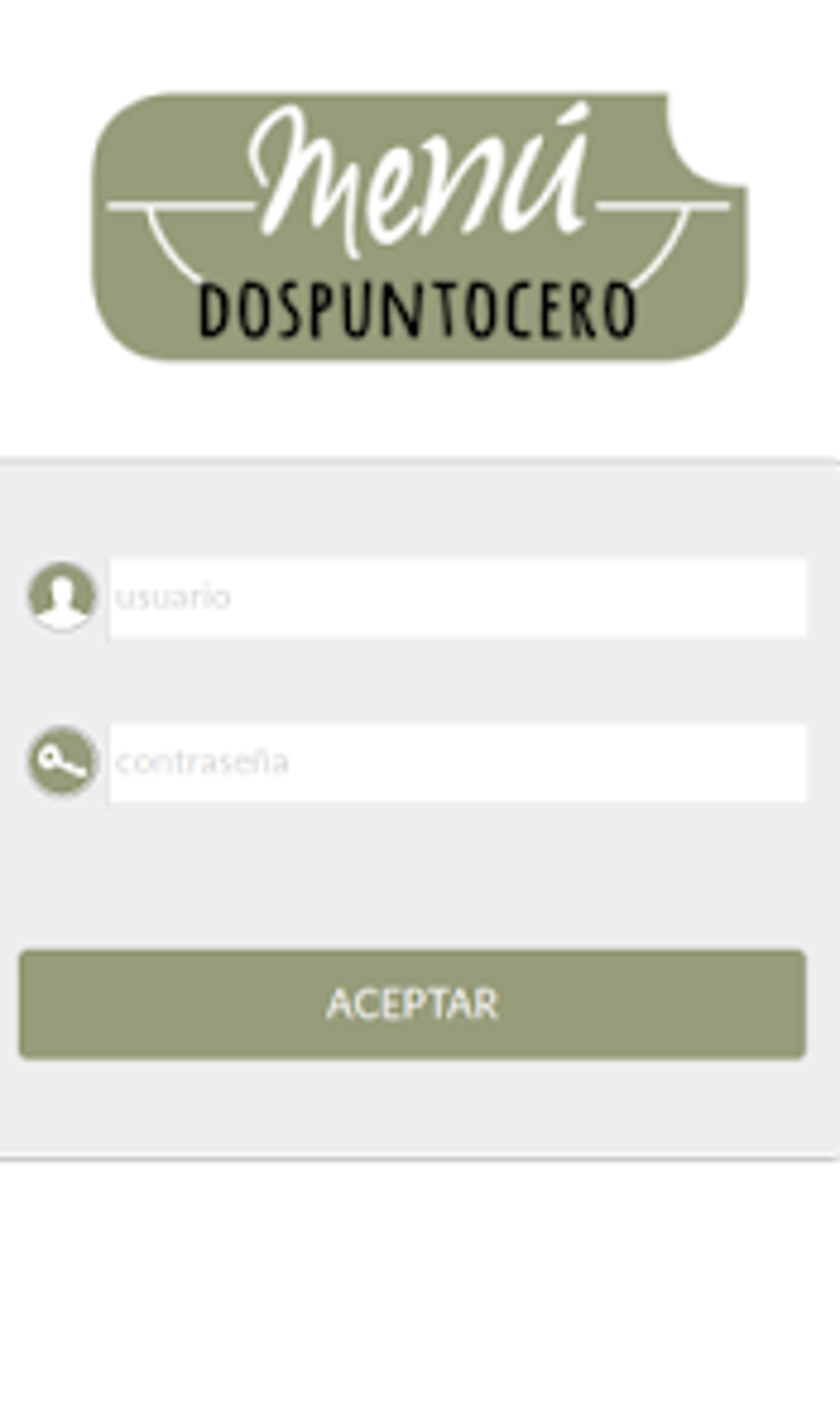Tap the usuario text field

tap(458, 597)
